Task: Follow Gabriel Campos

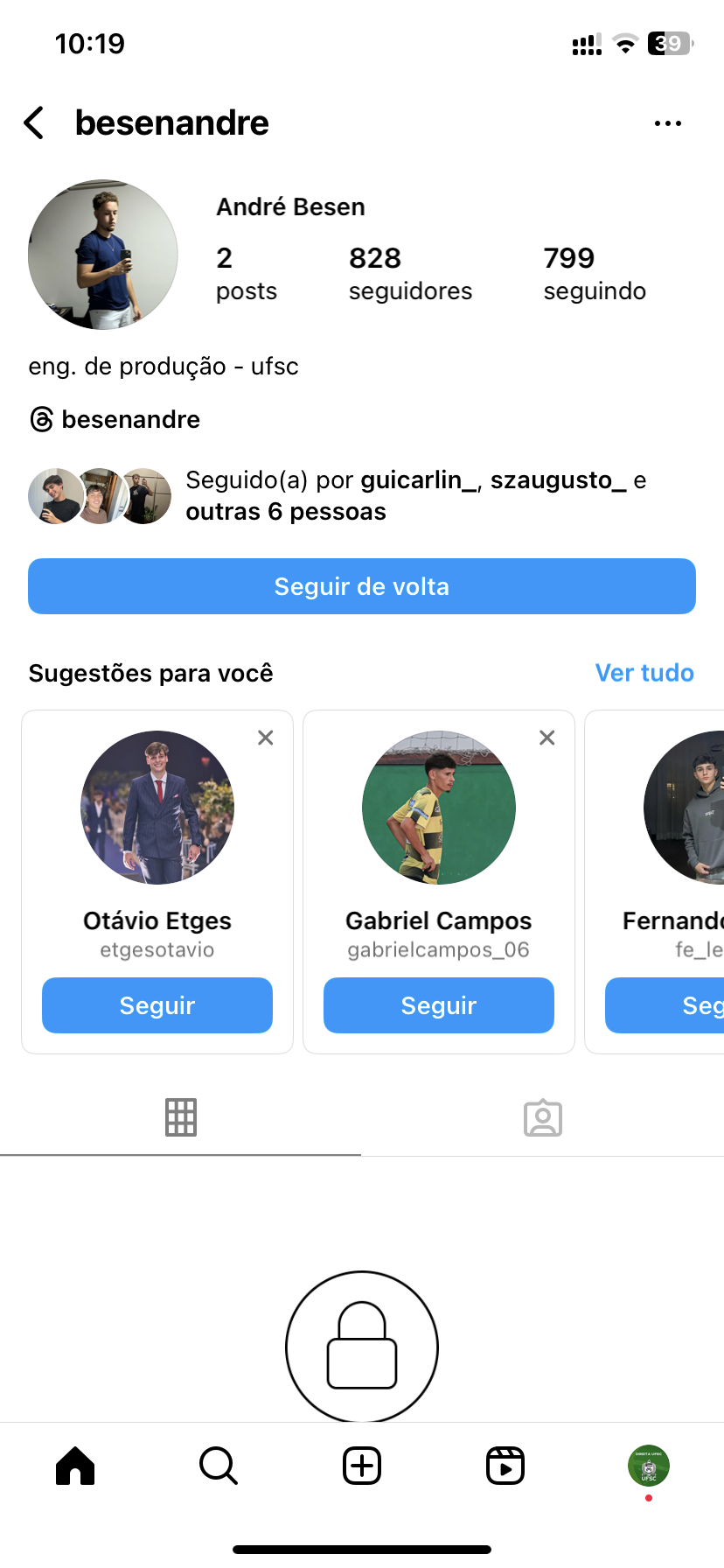Action: point(439,1005)
